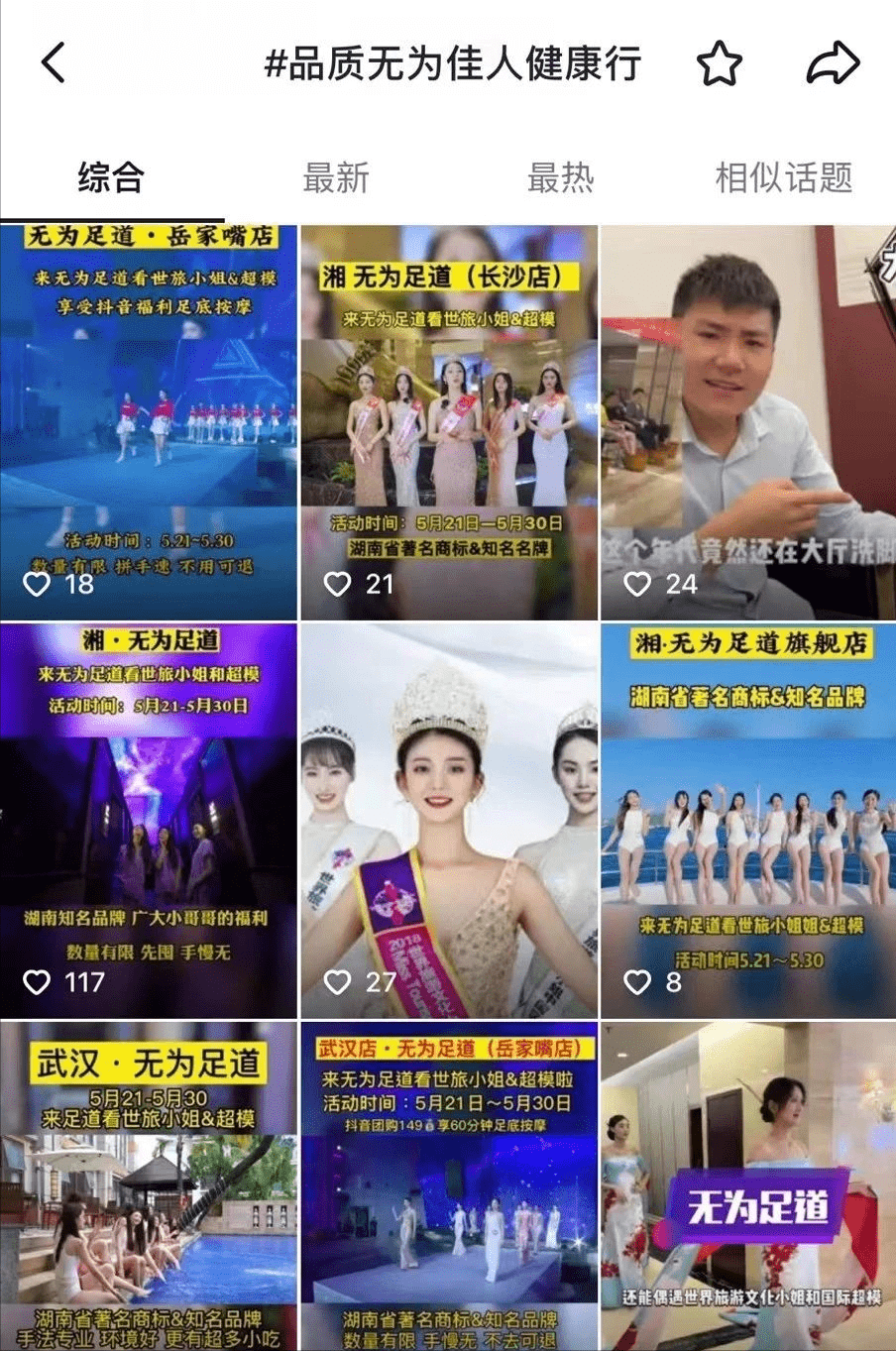Show the 最热 tab
This screenshot has height=1351, width=896.
[560, 178]
